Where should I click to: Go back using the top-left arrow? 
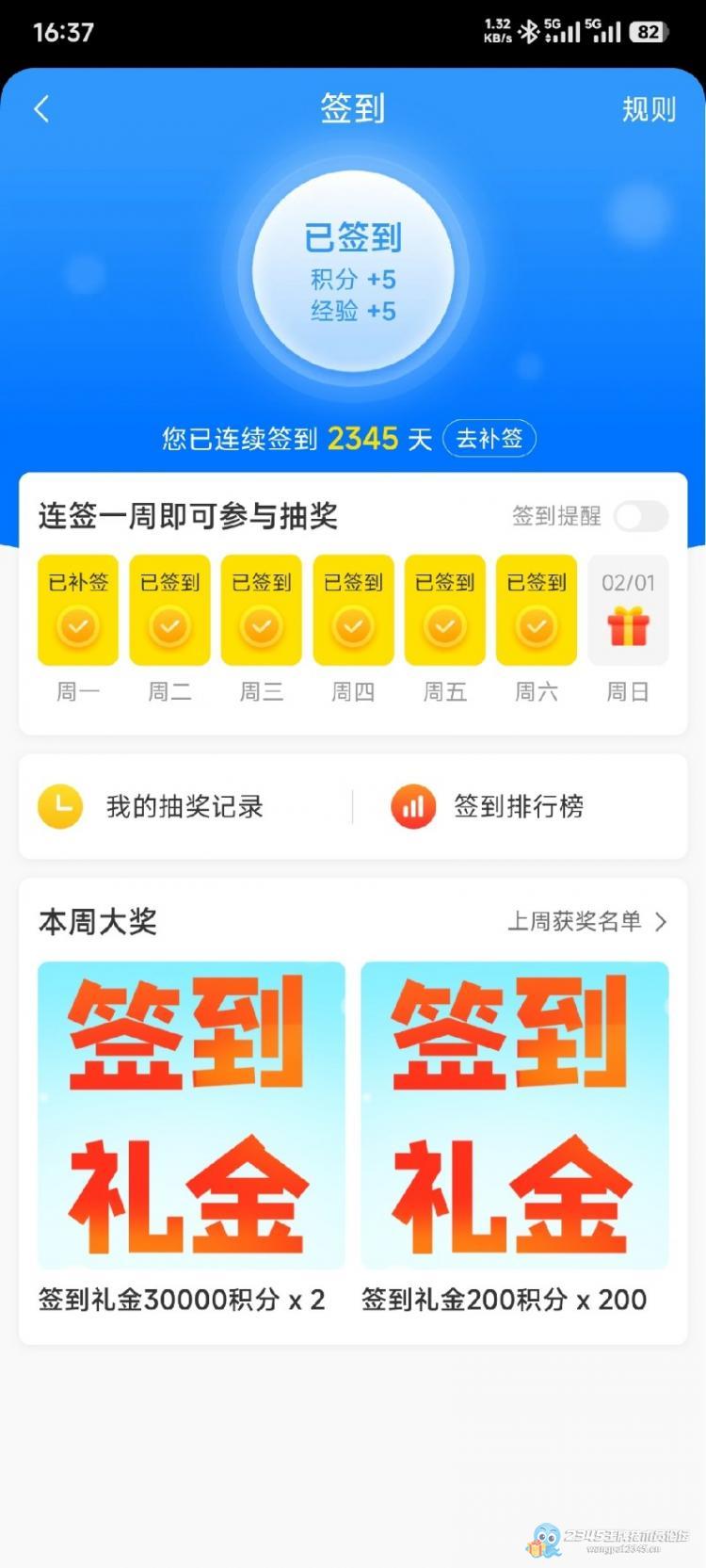[41, 109]
